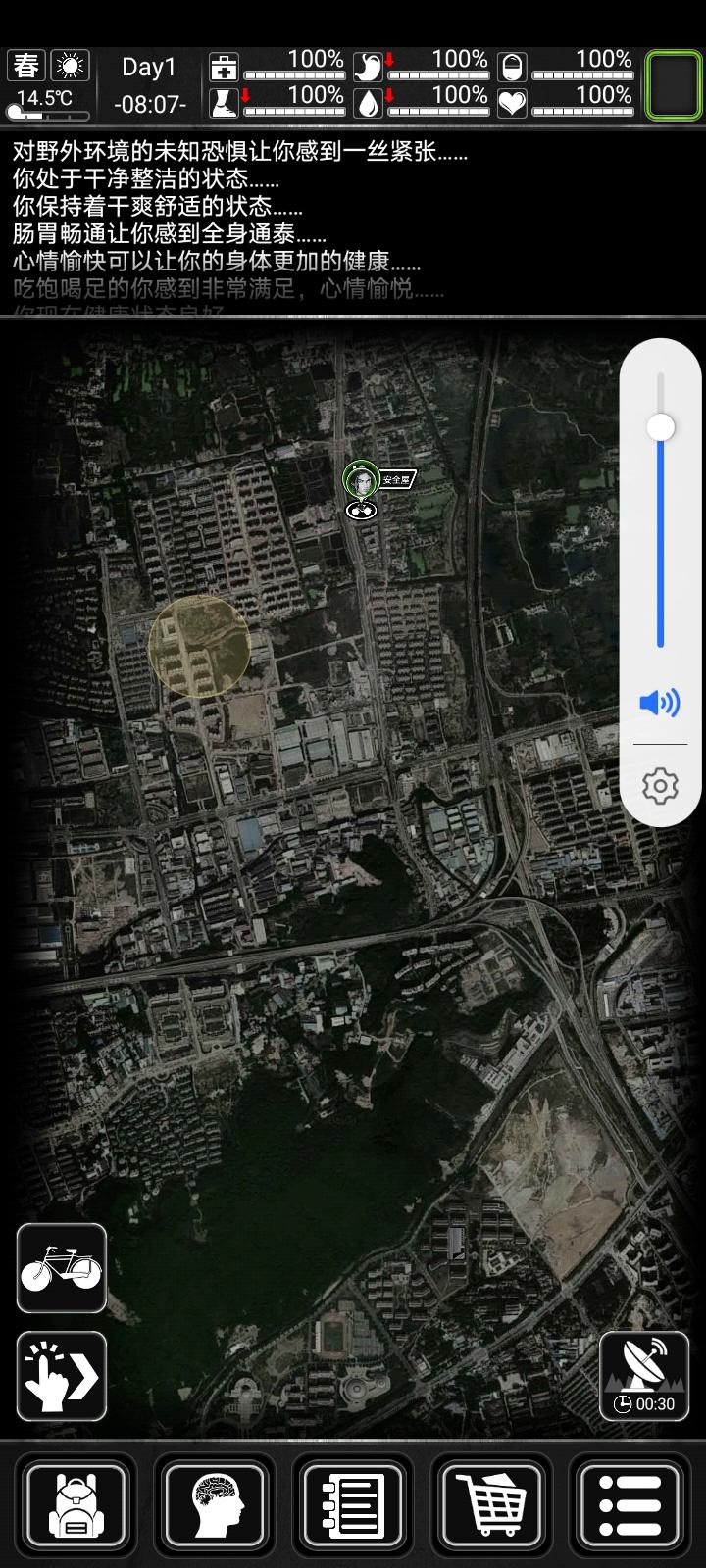Open the backpack inventory
This screenshot has width=706, height=1568.
[x=76, y=1504]
